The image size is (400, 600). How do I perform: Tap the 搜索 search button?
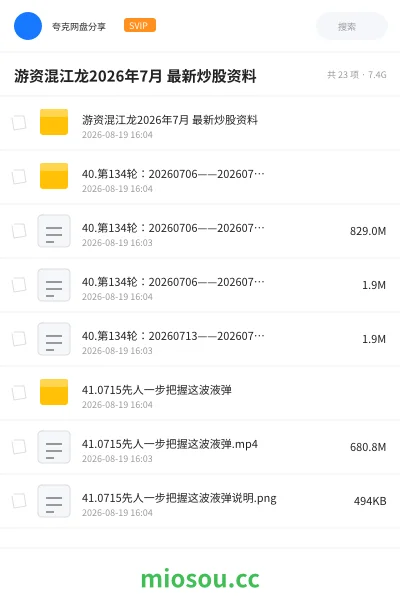point(351,26)
